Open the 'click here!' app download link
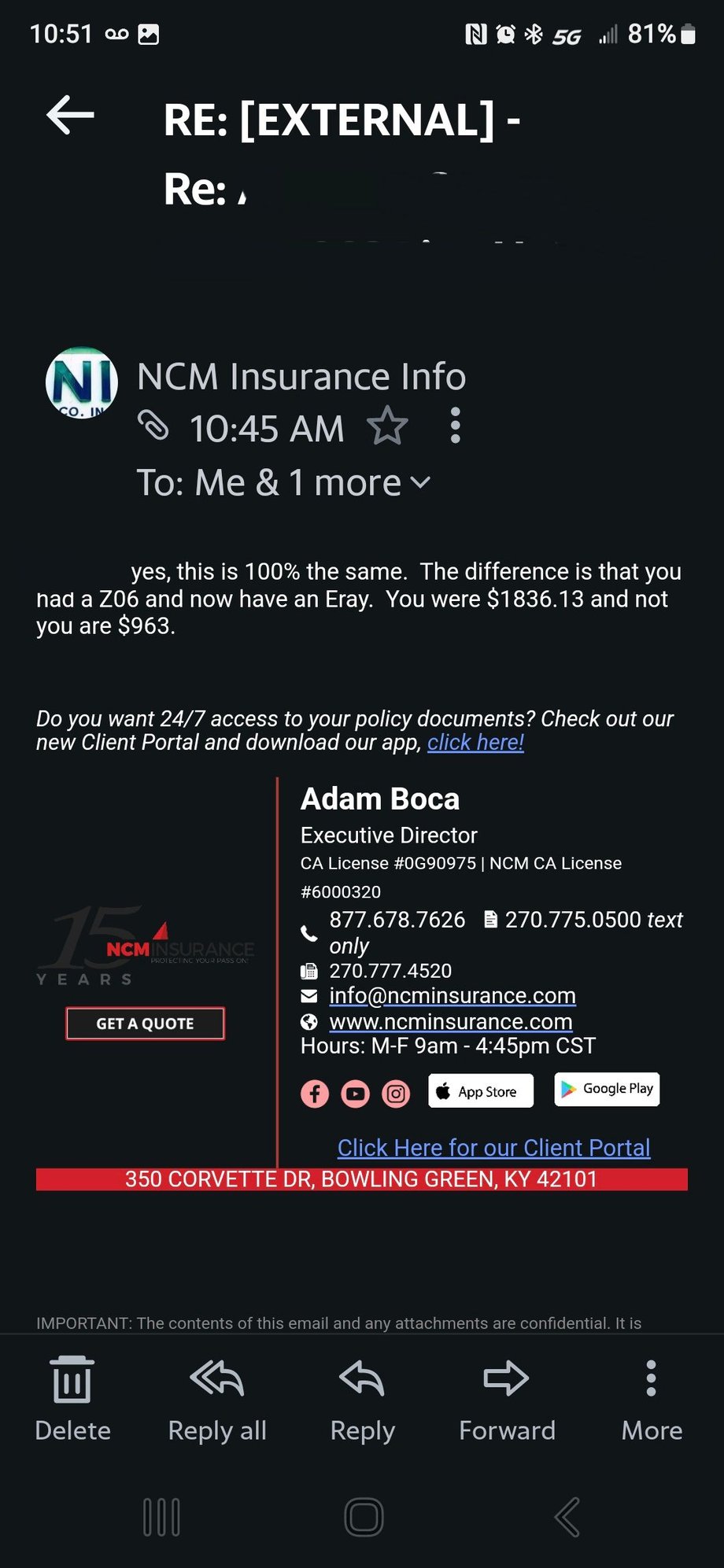Viewport: 724px width, 1568px height. (x=475, y=742)
